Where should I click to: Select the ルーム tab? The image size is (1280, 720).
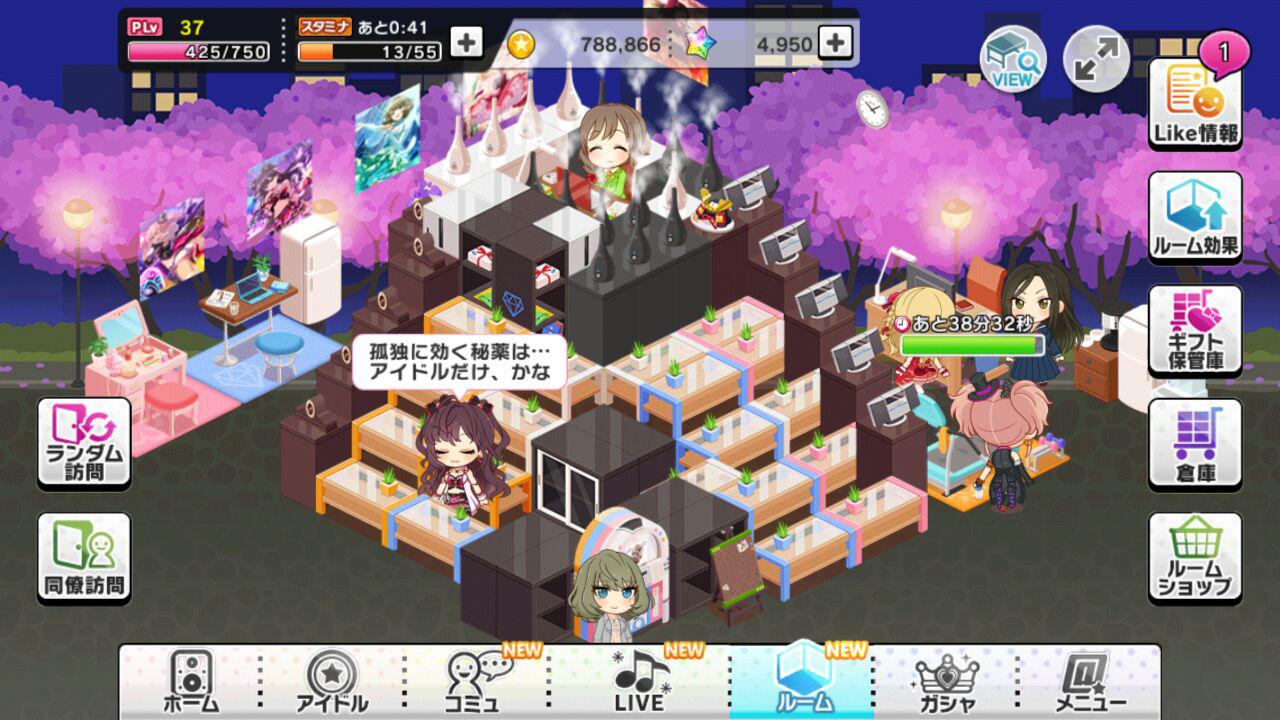pos(803,682)
